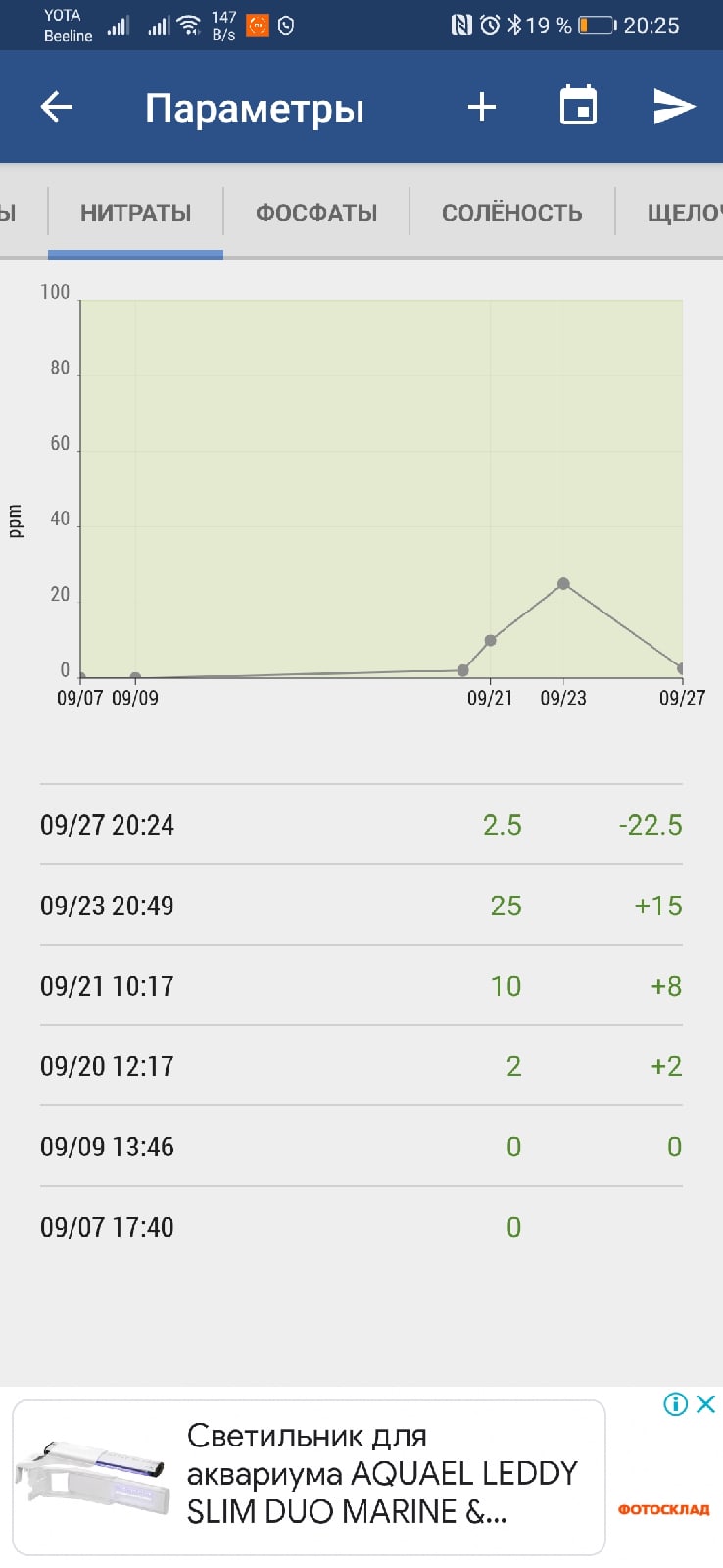Add a new parameter measurement

click(x=481, y=107)
